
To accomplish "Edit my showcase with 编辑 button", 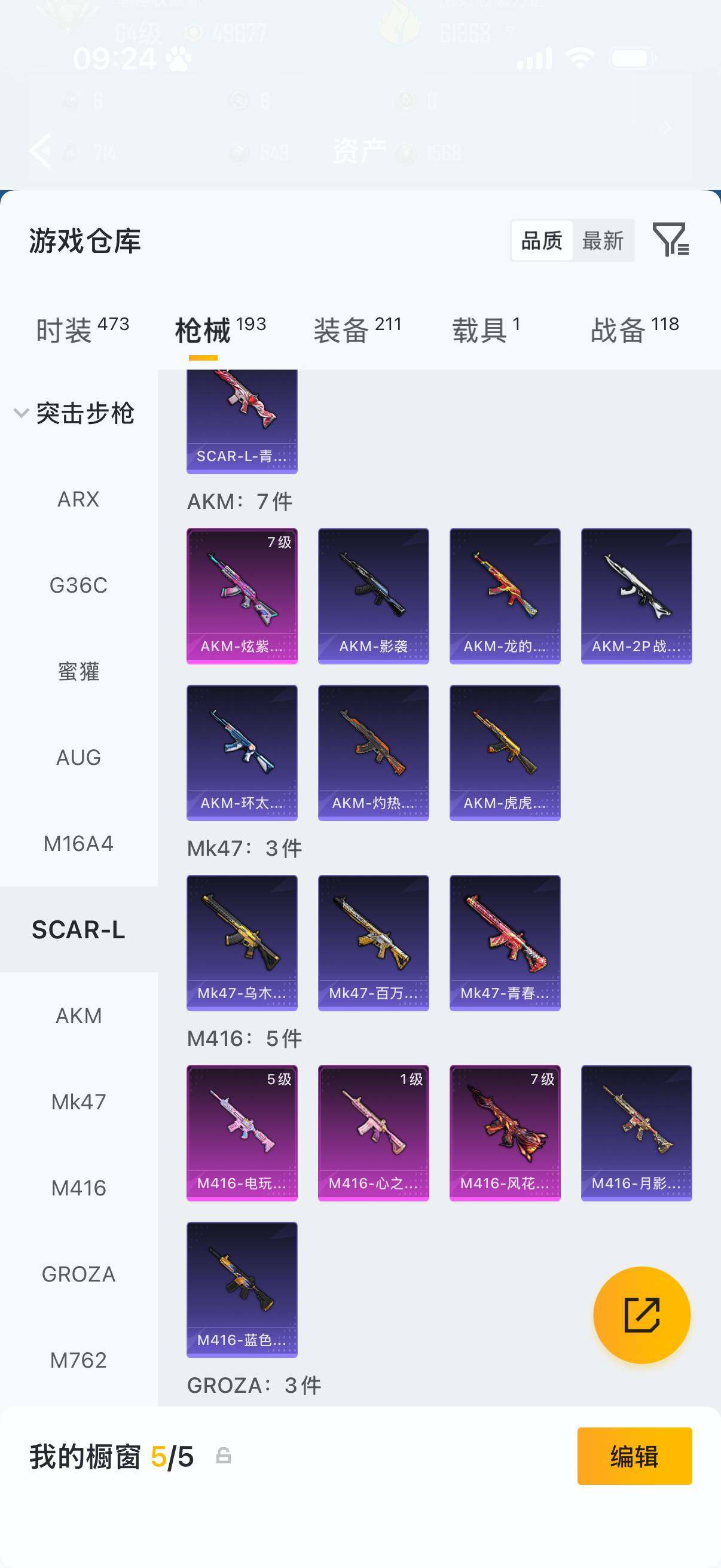I will (x=634, y=1456).
